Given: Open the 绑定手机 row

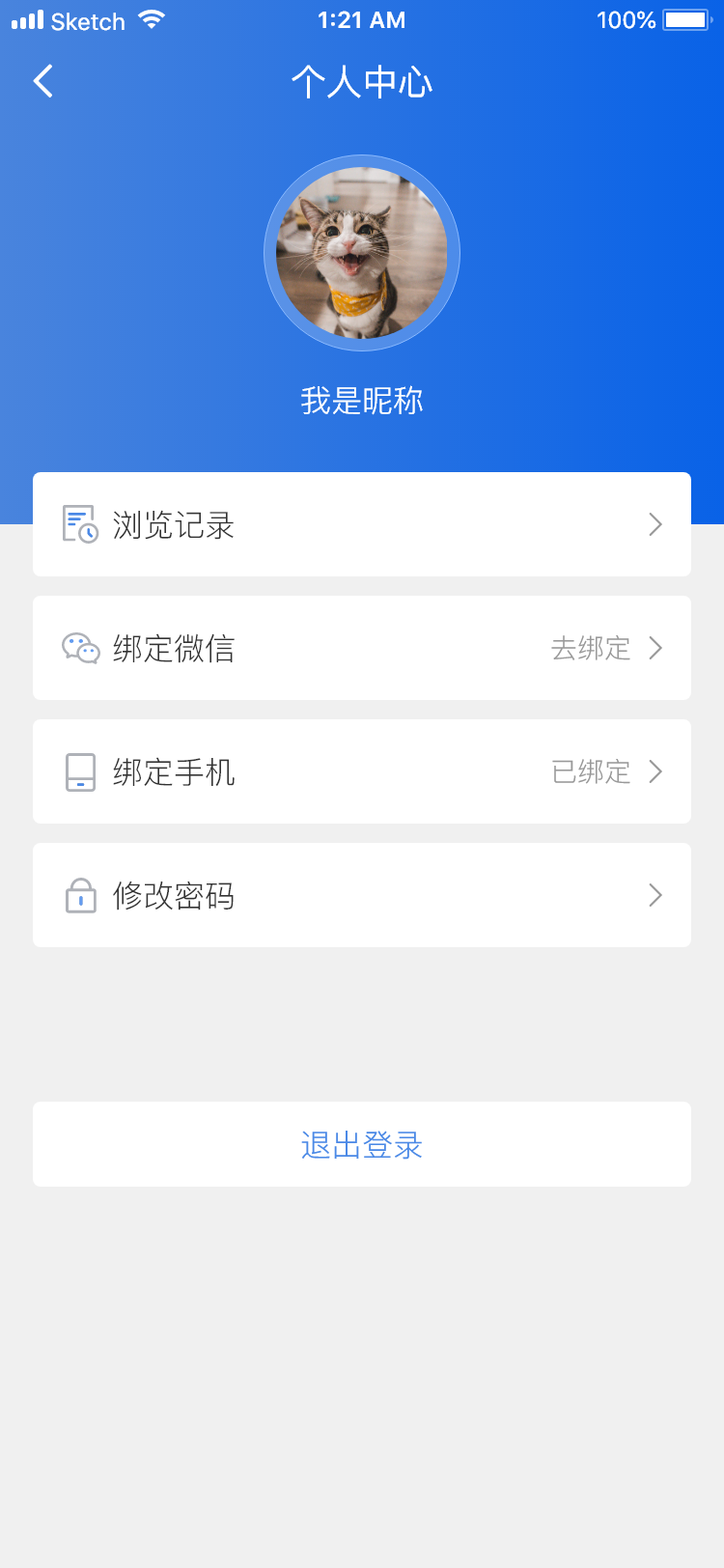Looking at the screenshot, I should coord(362,771).
